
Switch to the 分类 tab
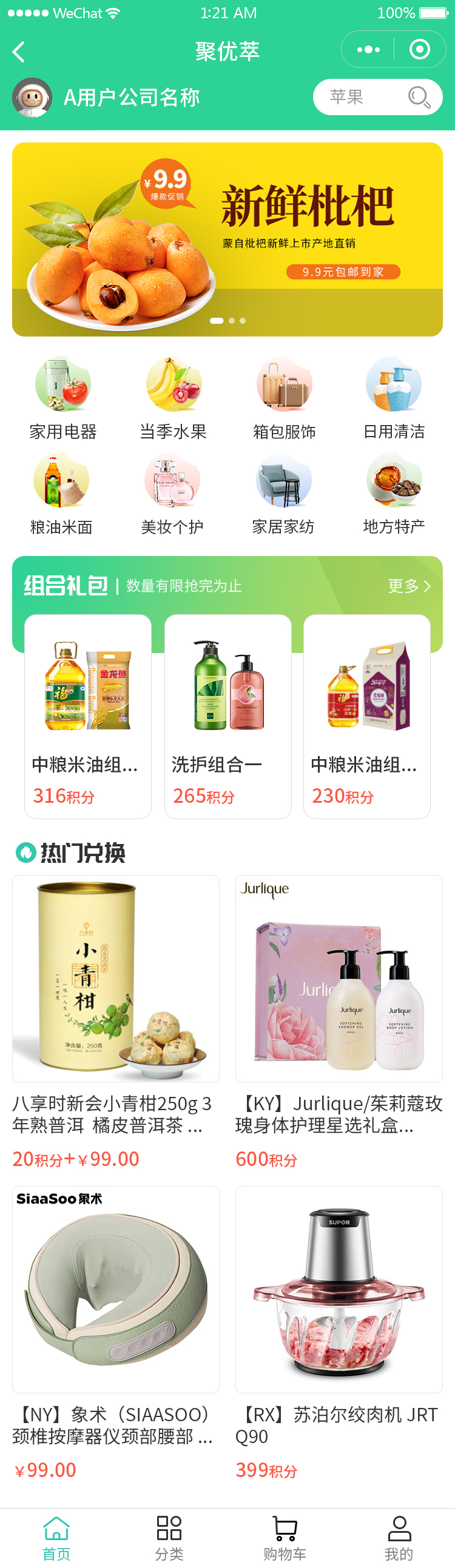click(x=169, y=1538)
